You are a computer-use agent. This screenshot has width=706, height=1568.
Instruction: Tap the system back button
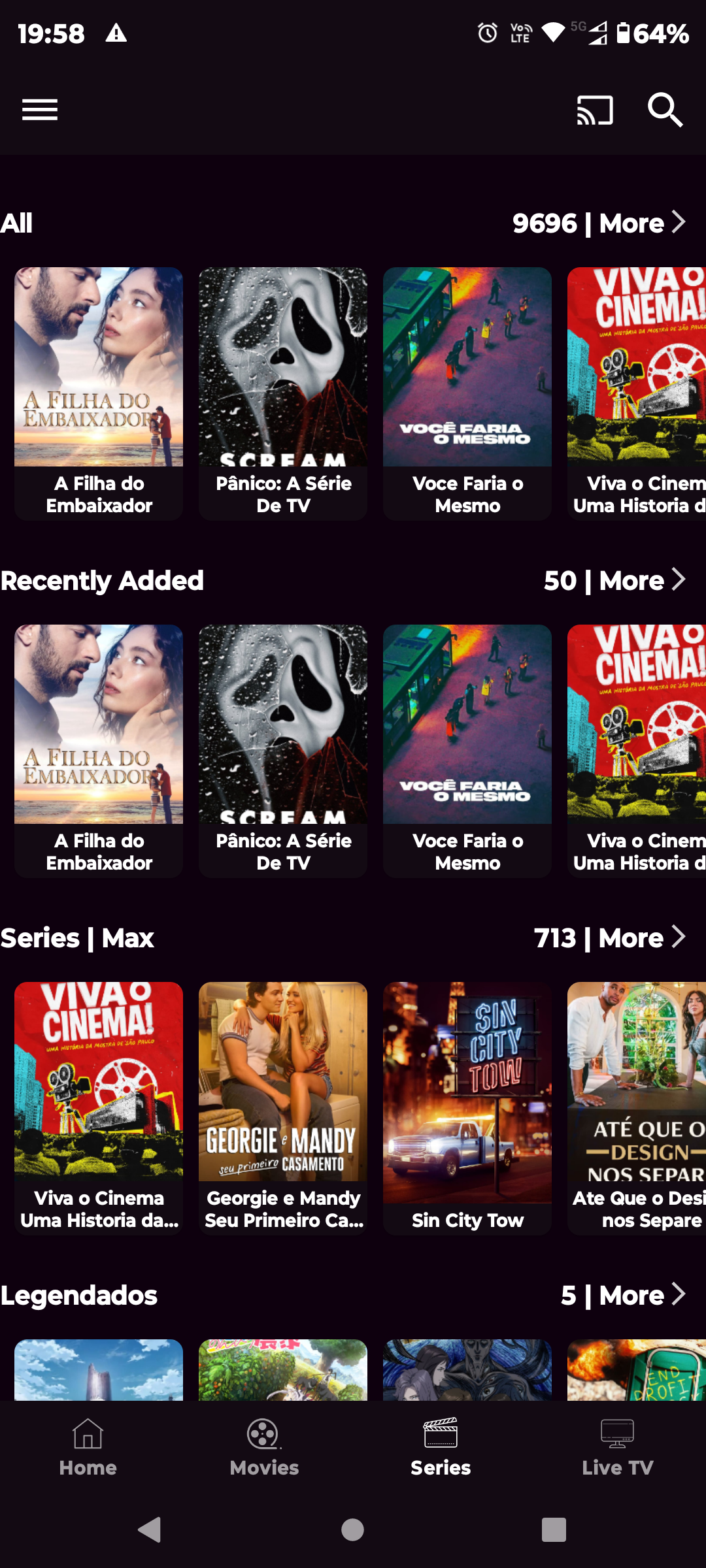[150, 1529]
